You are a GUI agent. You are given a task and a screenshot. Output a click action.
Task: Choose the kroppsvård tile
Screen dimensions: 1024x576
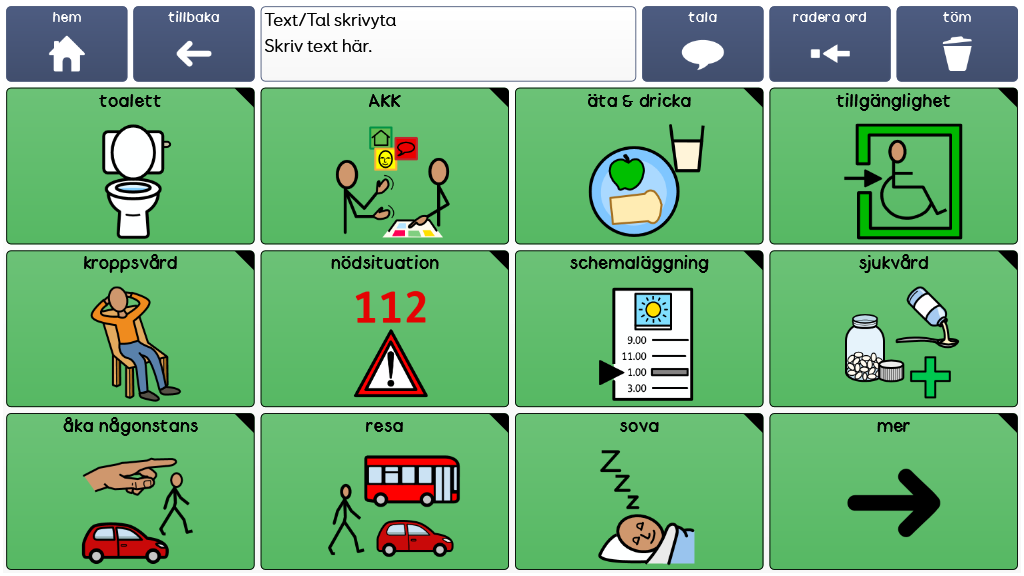point(131,328)
